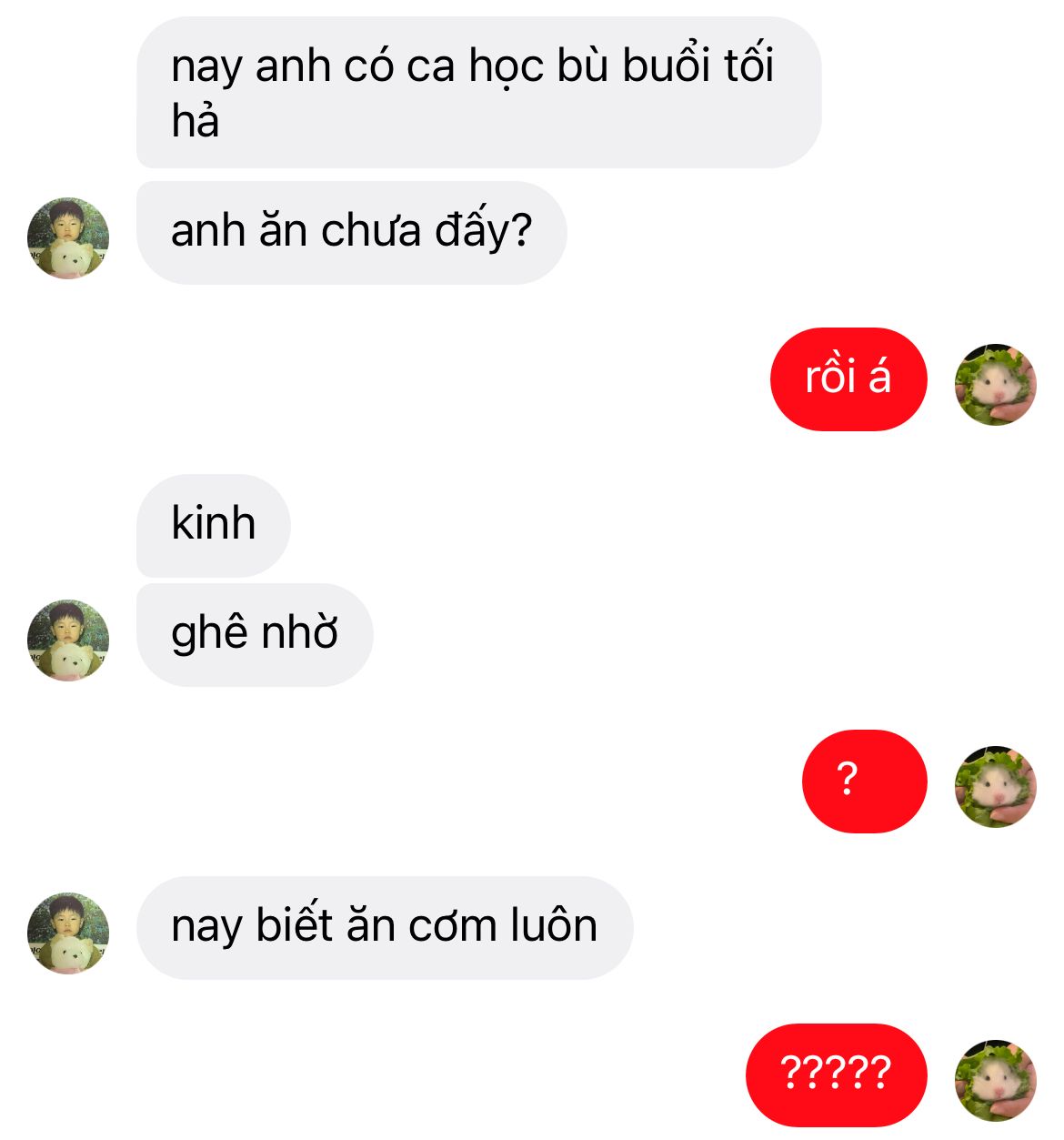Open the avatar beside "ghê nhờ" message

click(x=68, y=640)
